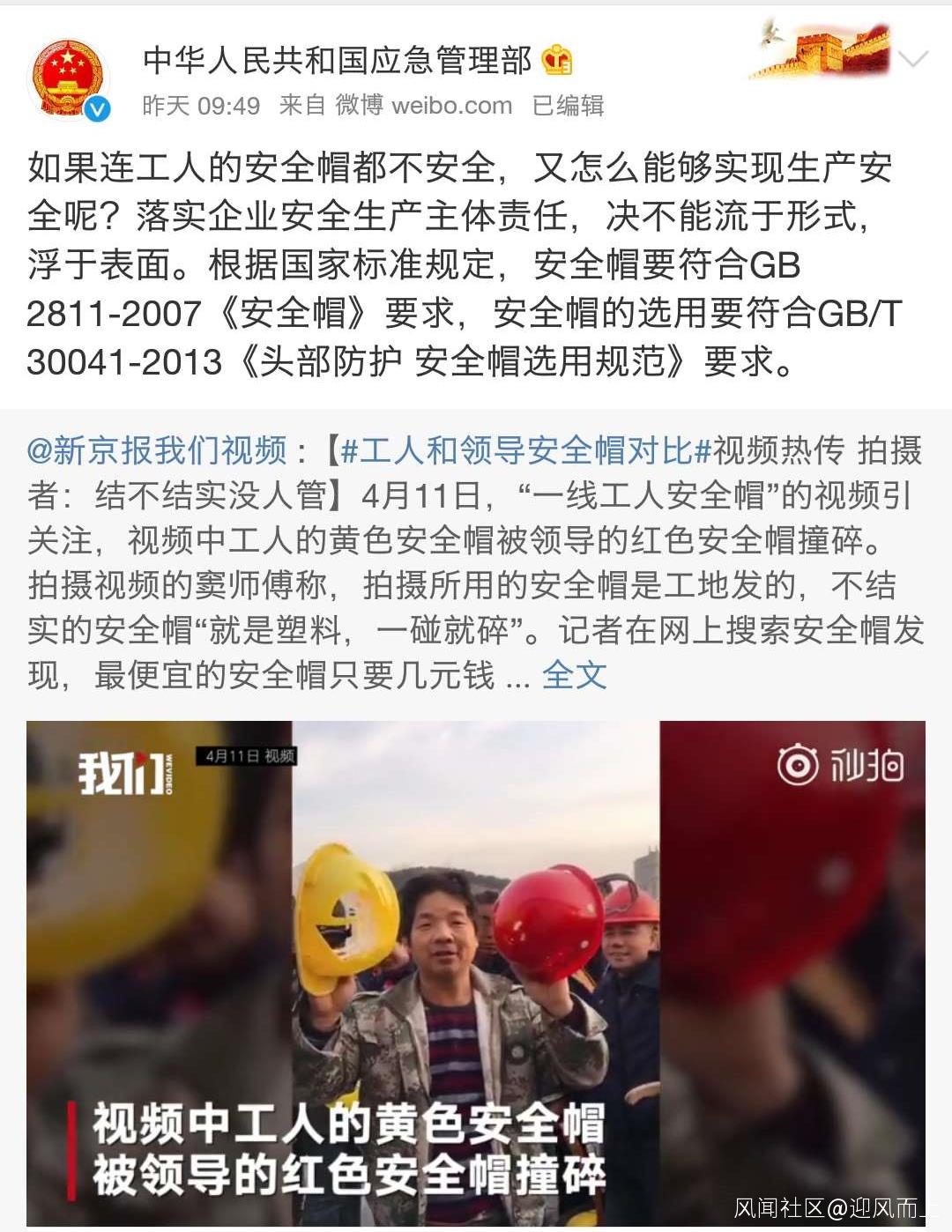Open the account name 中华人民共和国应急管理部

coord(338,60)
